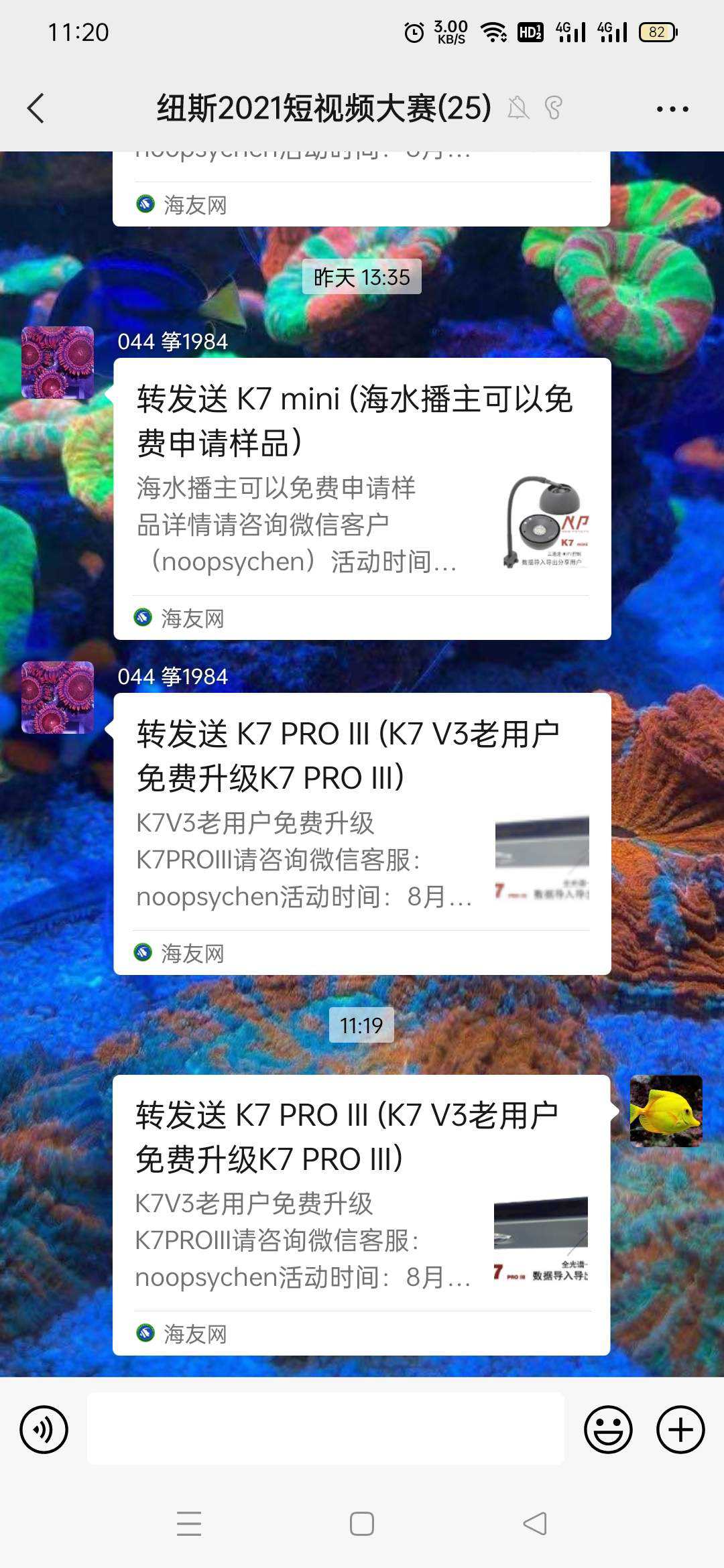View 044 筝1984's avatar above K7 mini card
This screenshot has width=724, height=1568.
pos(58,363)
